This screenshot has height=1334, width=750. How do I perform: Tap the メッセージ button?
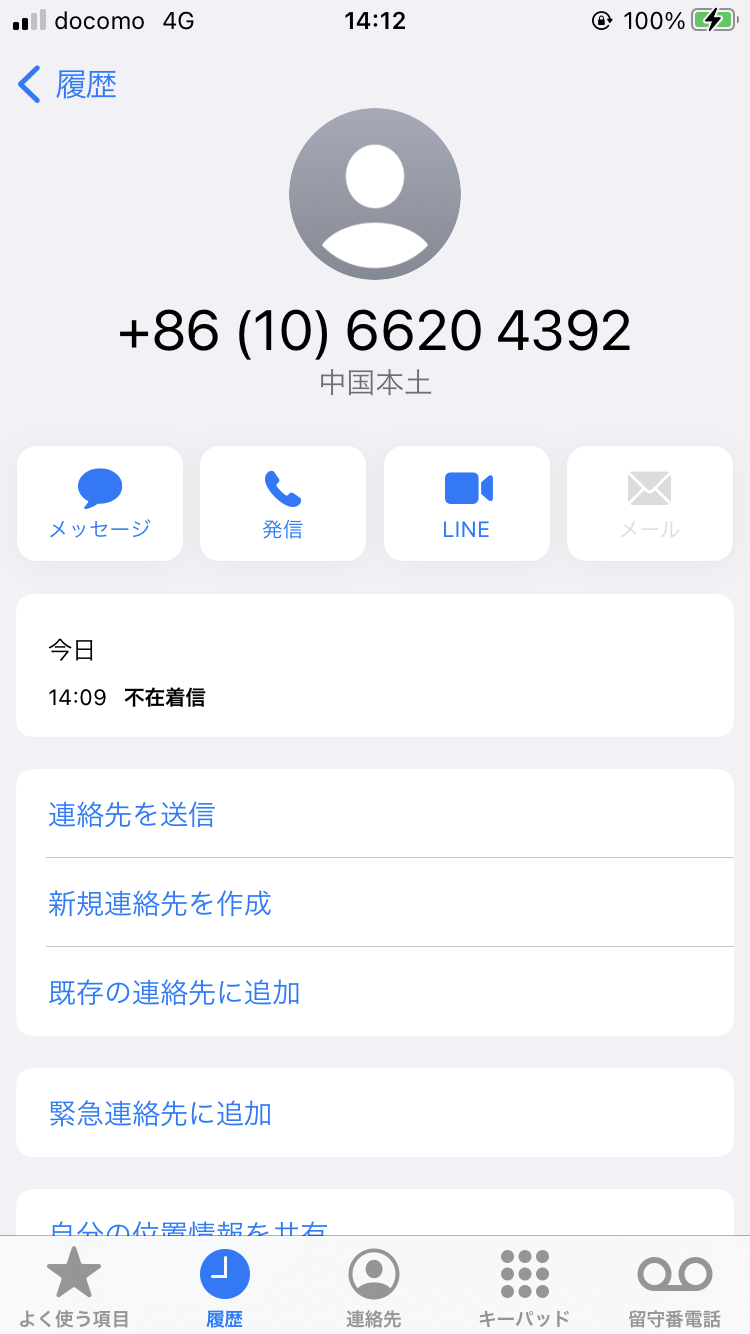(100, 503)
